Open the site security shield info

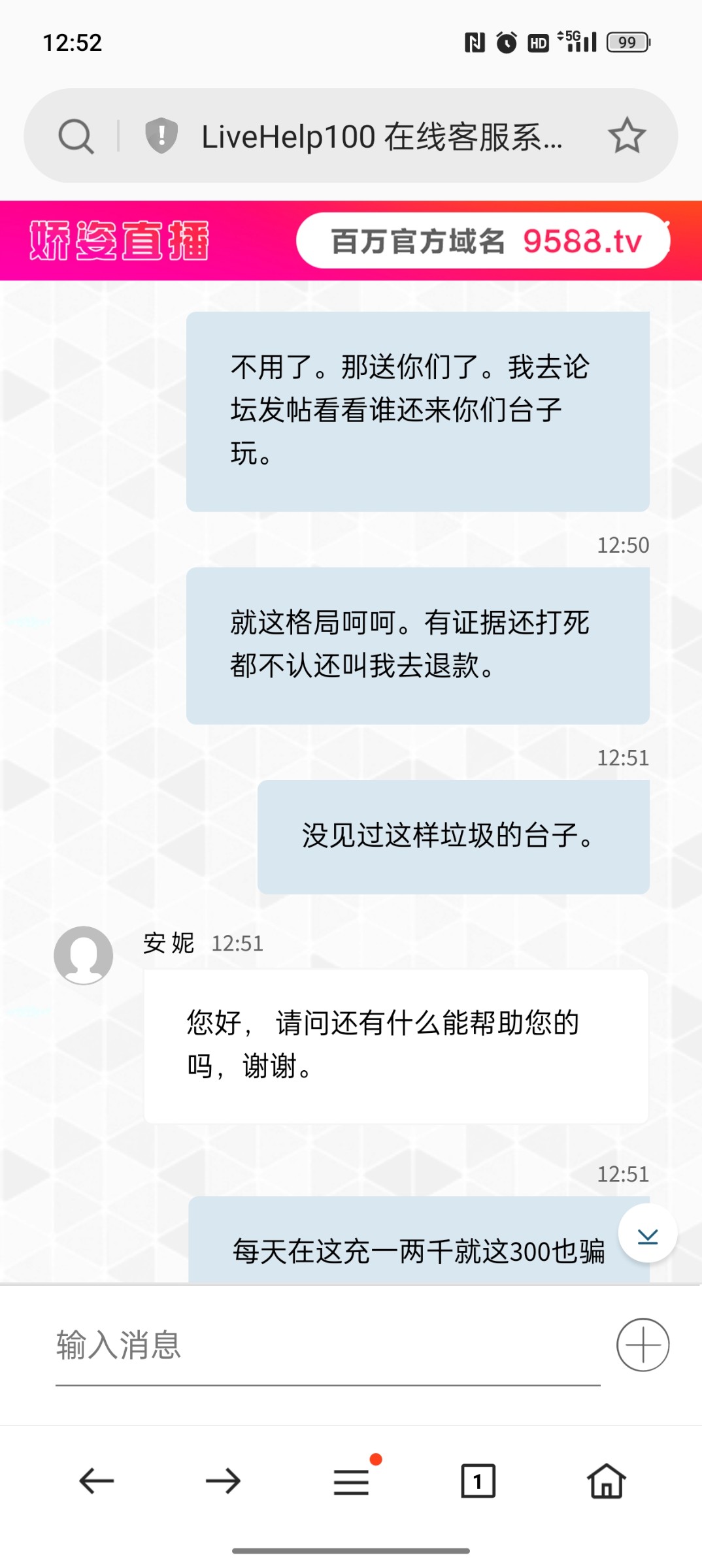click(161, 136)
